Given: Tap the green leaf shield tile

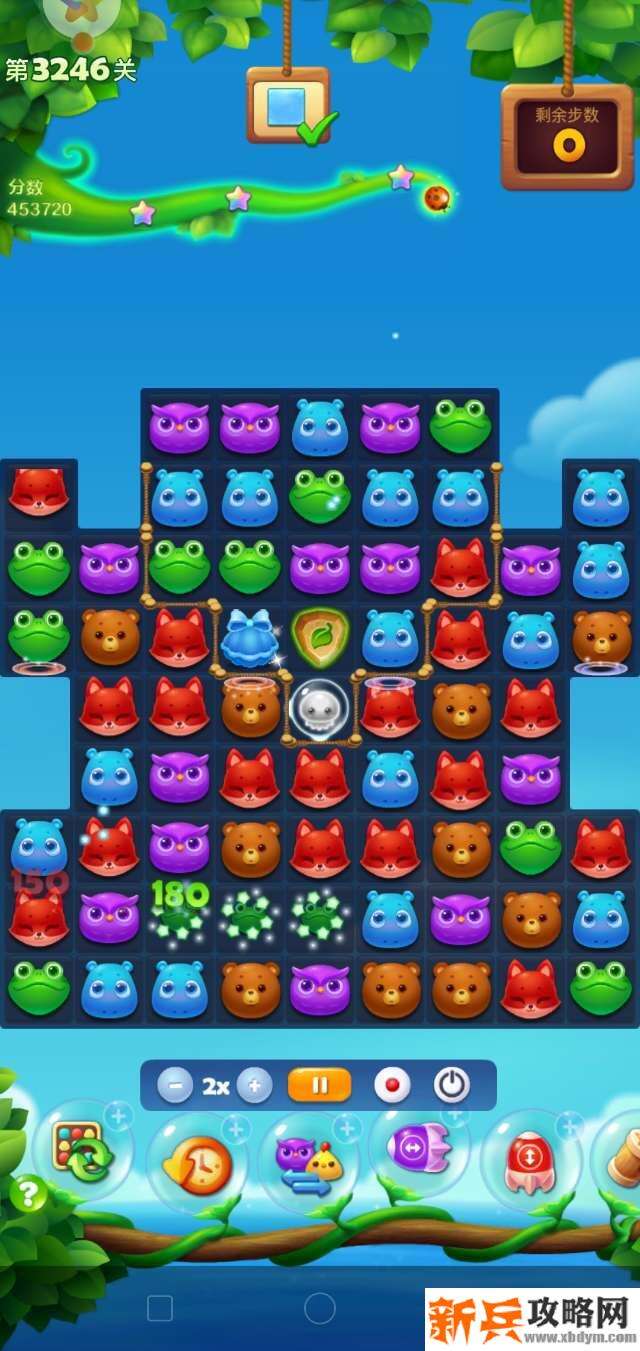Looking at the screenshot, I should point(320,638).
